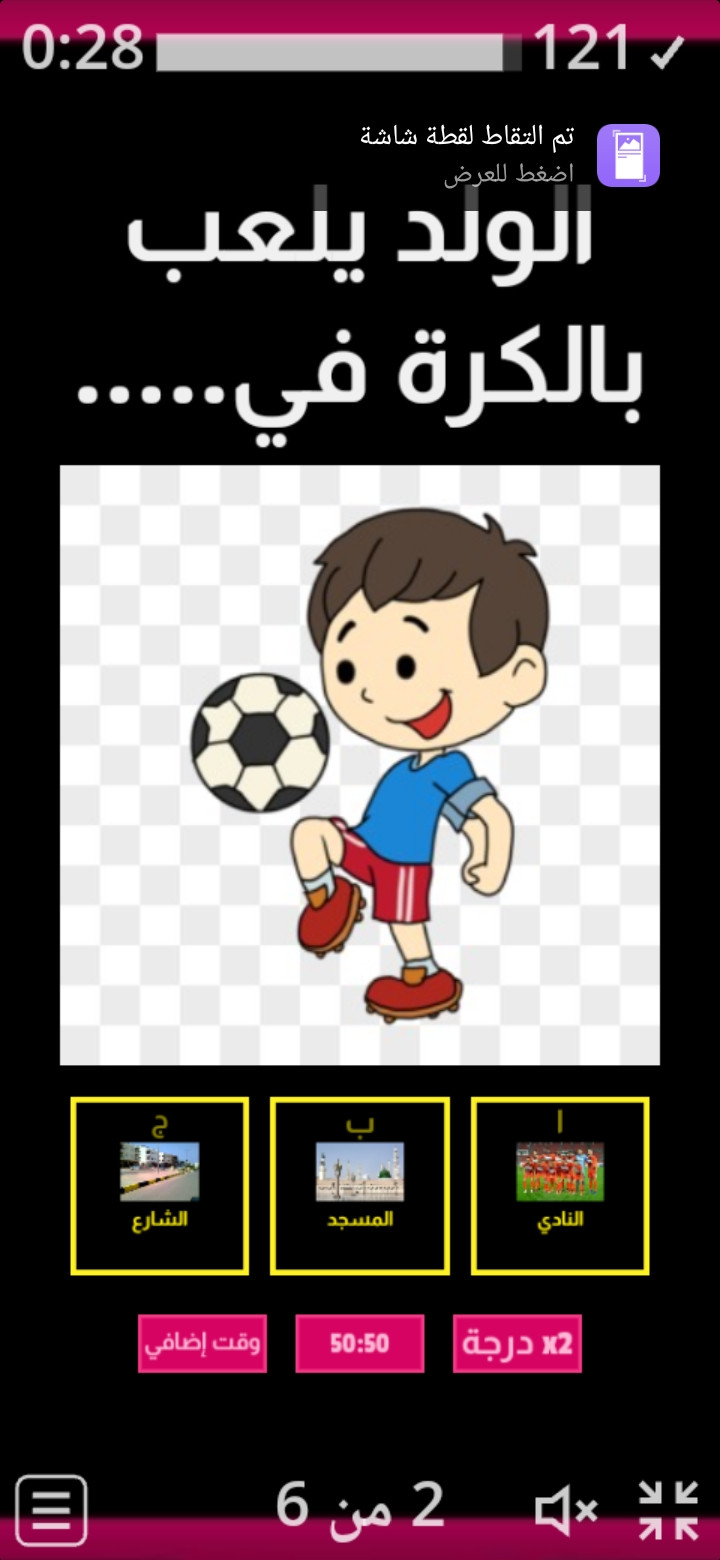Get extra time with وقت إضافي
The width and height of the screenshot is (720, 1560).
tap(203, 1343)
